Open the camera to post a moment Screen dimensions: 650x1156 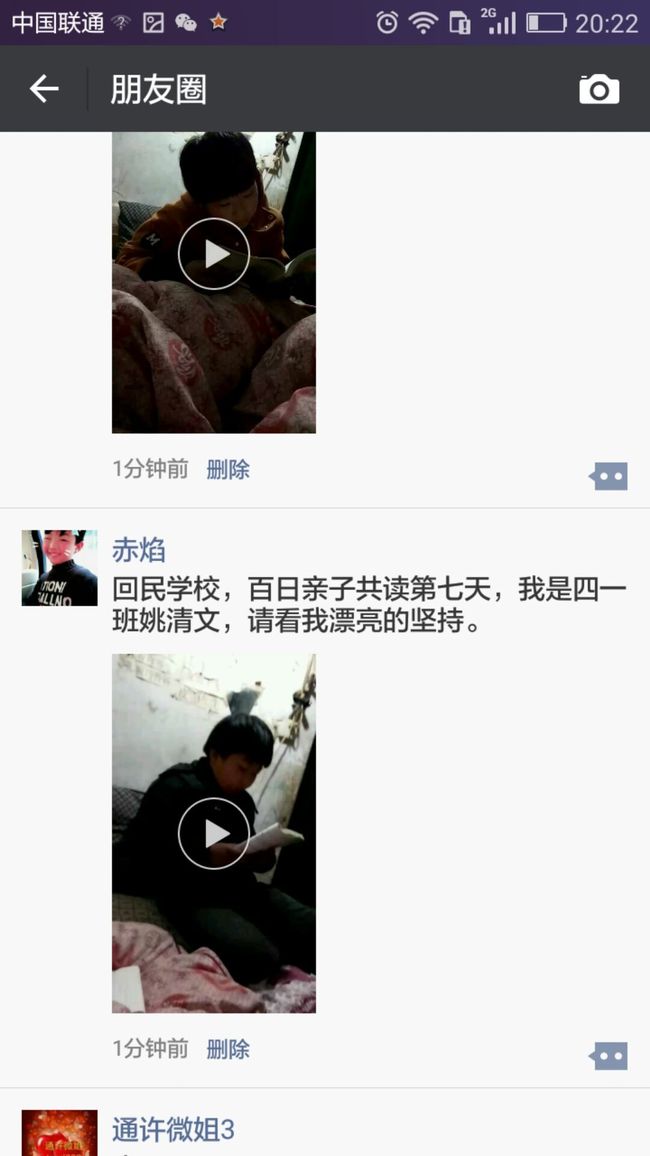pyautogui.click(x=599, y=89)
